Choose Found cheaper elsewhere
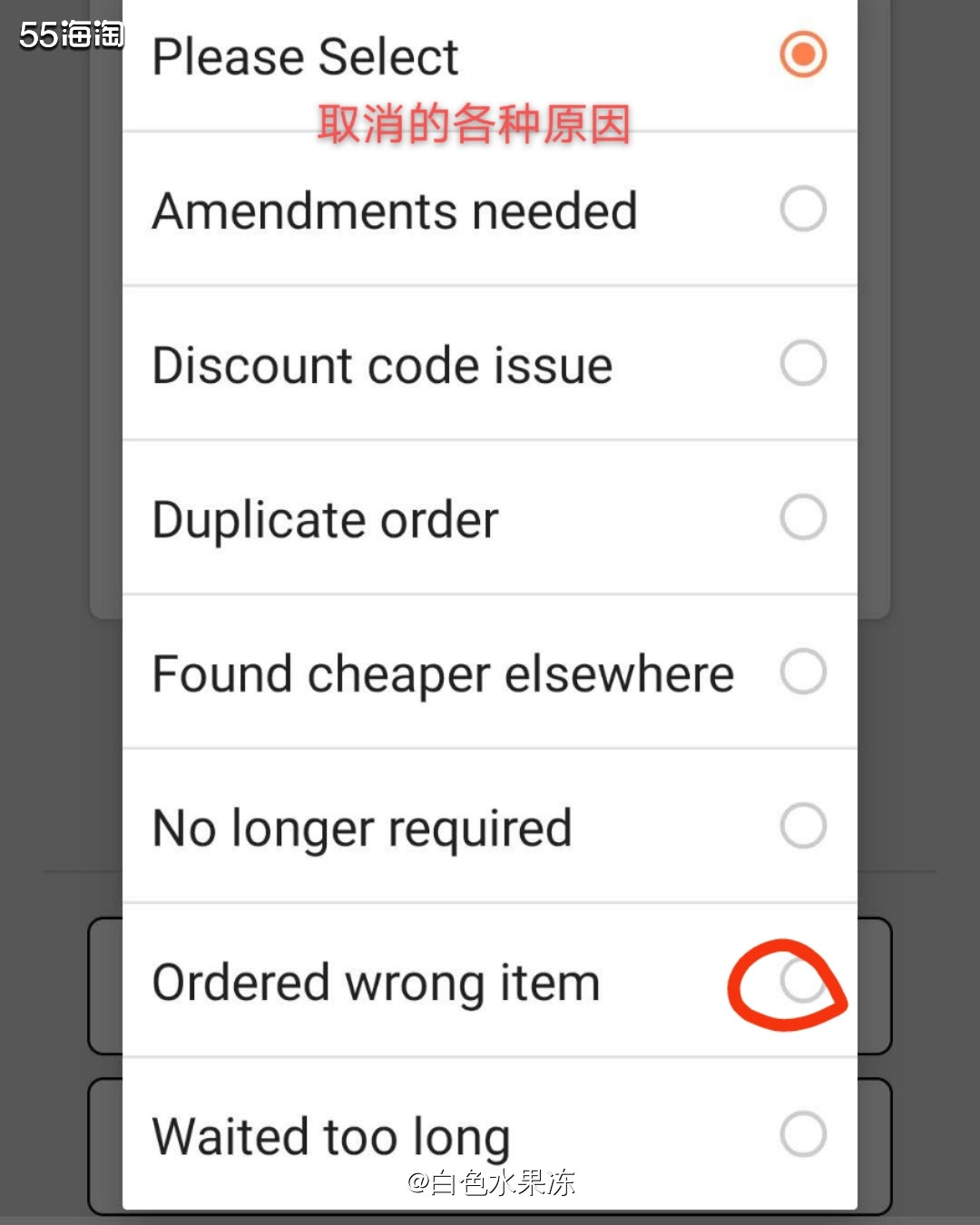Screen dimensions: 980x1225 [802, 672]
